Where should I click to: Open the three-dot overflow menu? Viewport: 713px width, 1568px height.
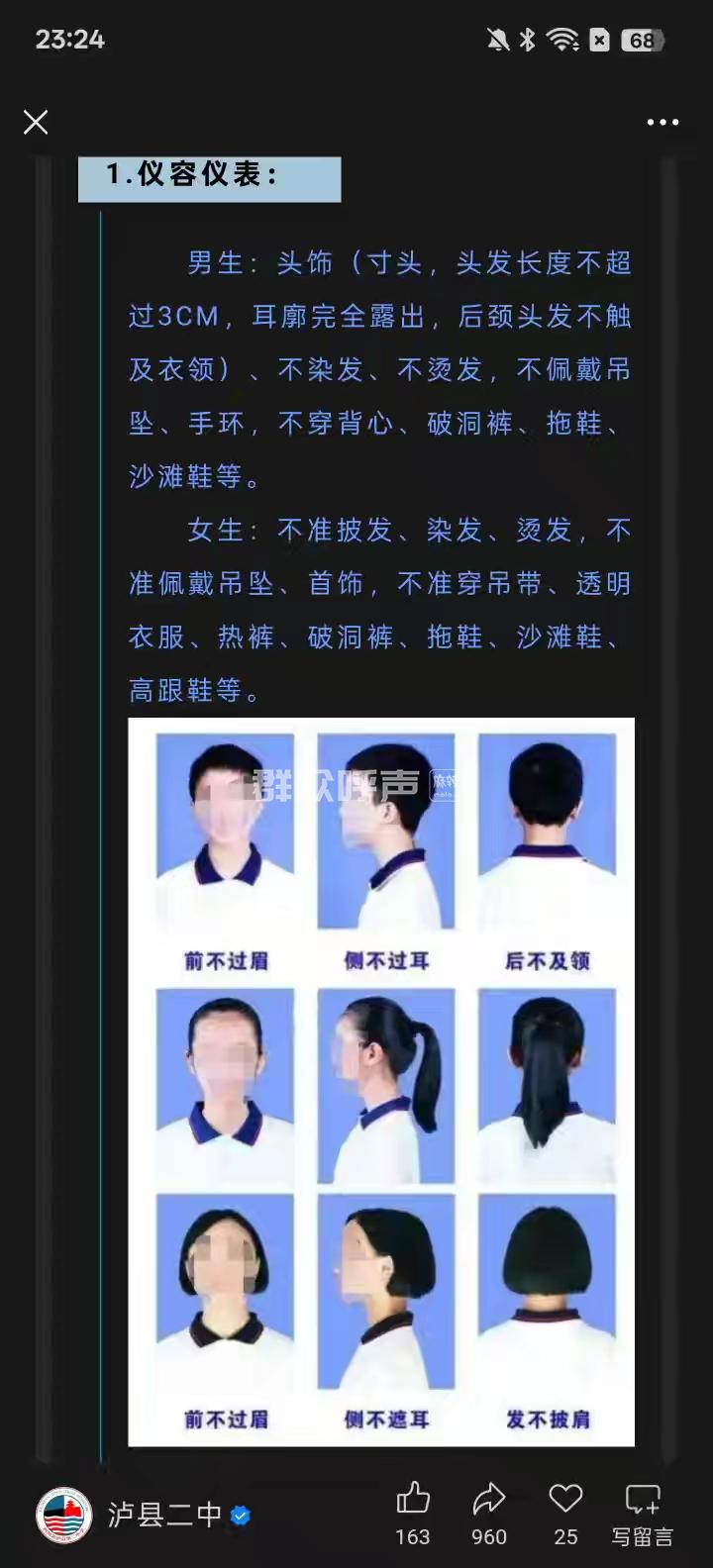(662, 123)
